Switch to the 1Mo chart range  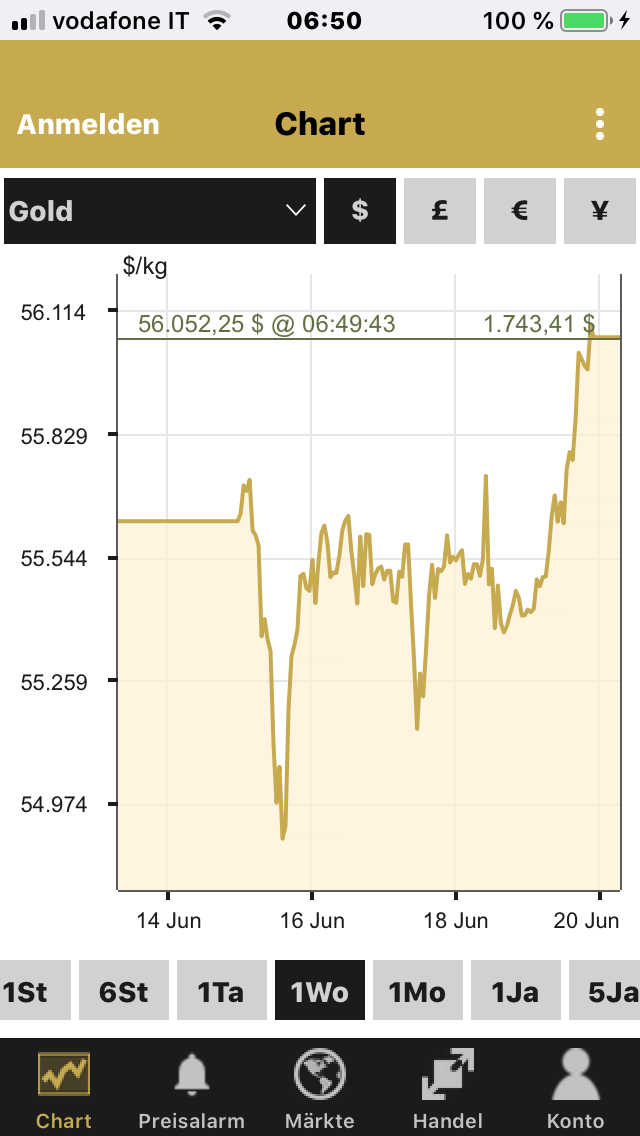pos(418,992)
